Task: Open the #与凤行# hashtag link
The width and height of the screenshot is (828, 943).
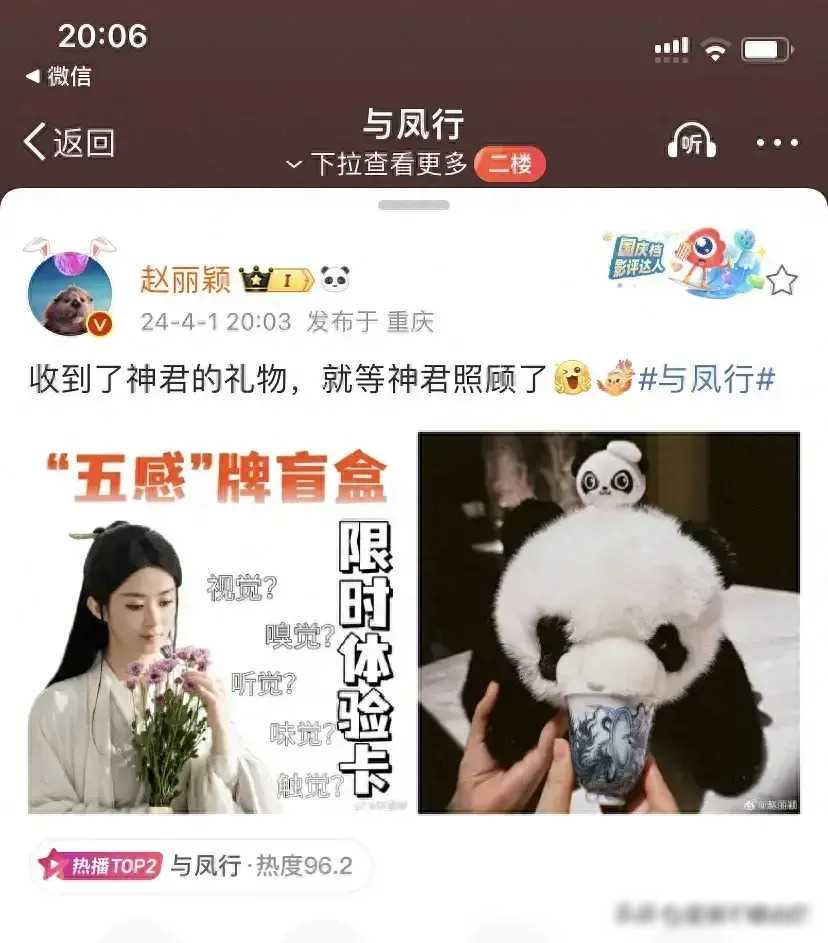Action: 707,380
